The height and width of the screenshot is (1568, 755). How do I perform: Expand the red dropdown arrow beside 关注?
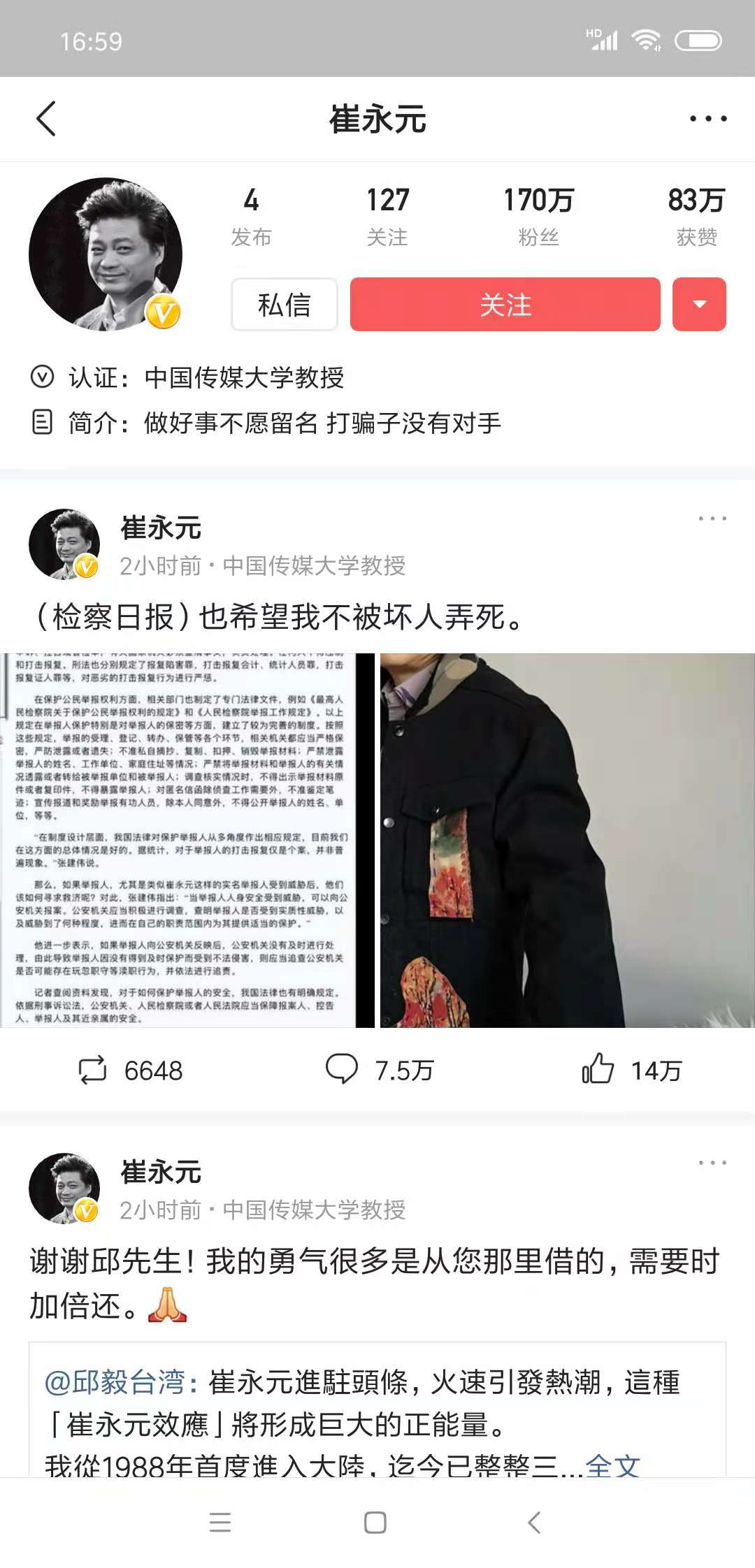[x=699, y=304]
